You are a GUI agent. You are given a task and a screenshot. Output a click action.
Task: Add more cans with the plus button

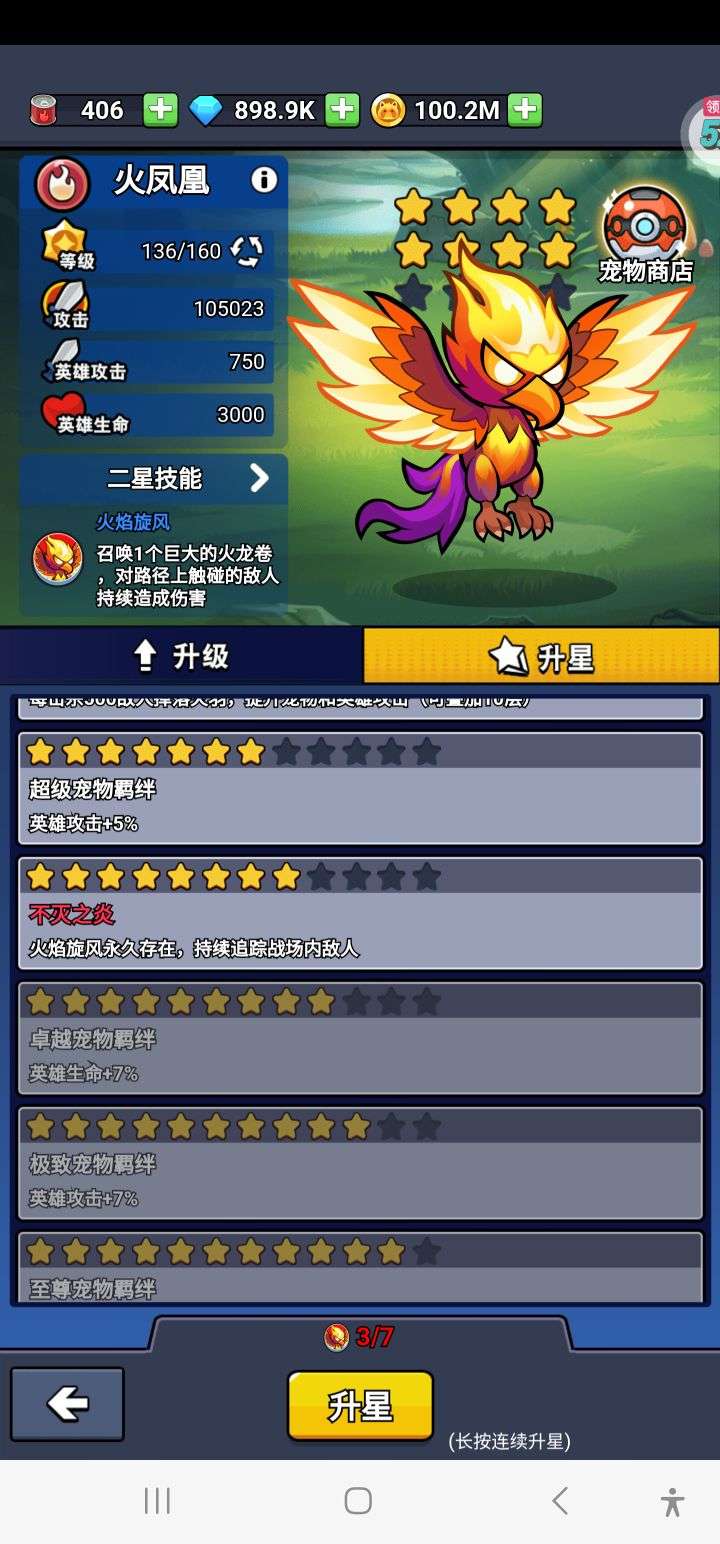point(160,109)
